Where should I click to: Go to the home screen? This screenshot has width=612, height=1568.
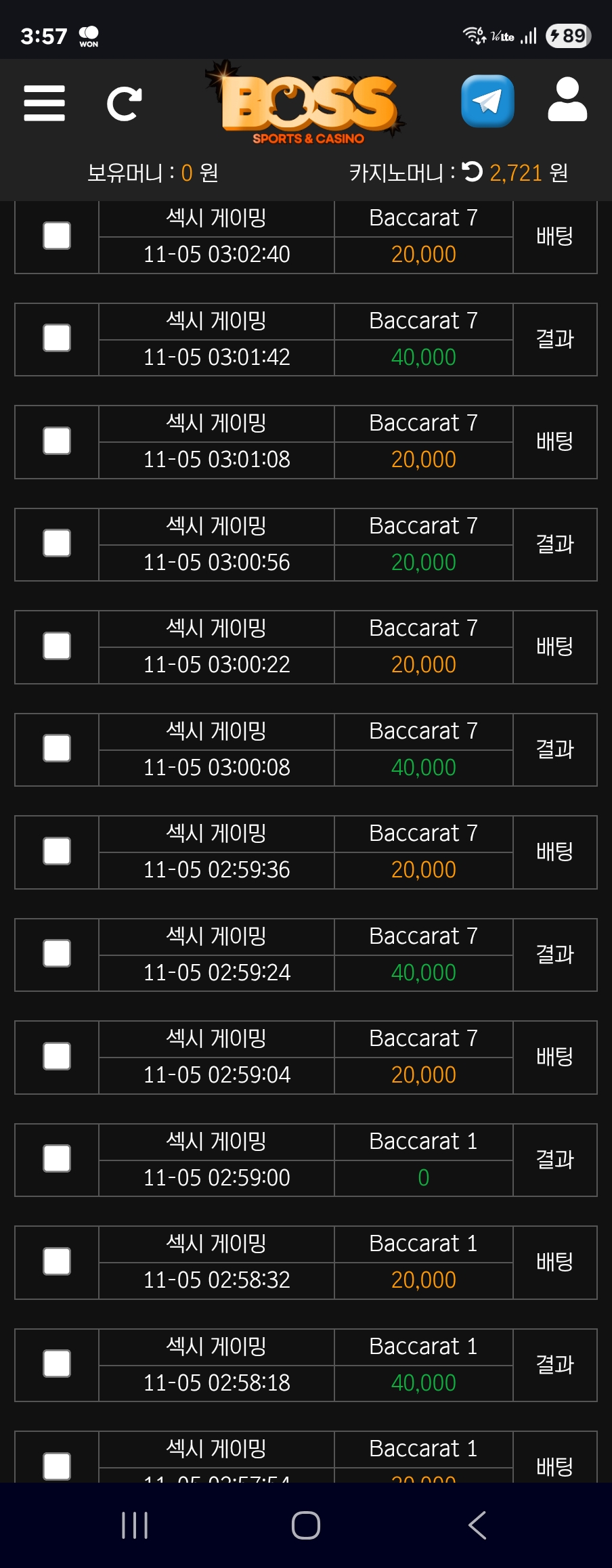306,1525
